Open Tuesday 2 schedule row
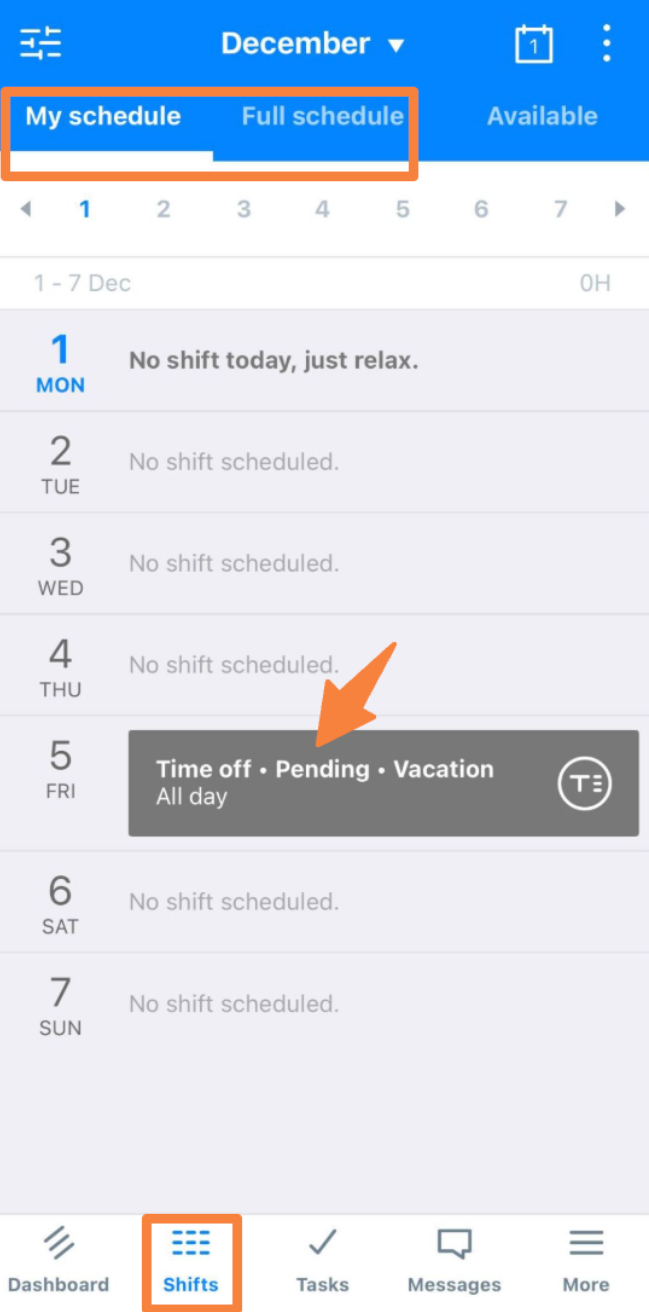 [x=324, y=462]
